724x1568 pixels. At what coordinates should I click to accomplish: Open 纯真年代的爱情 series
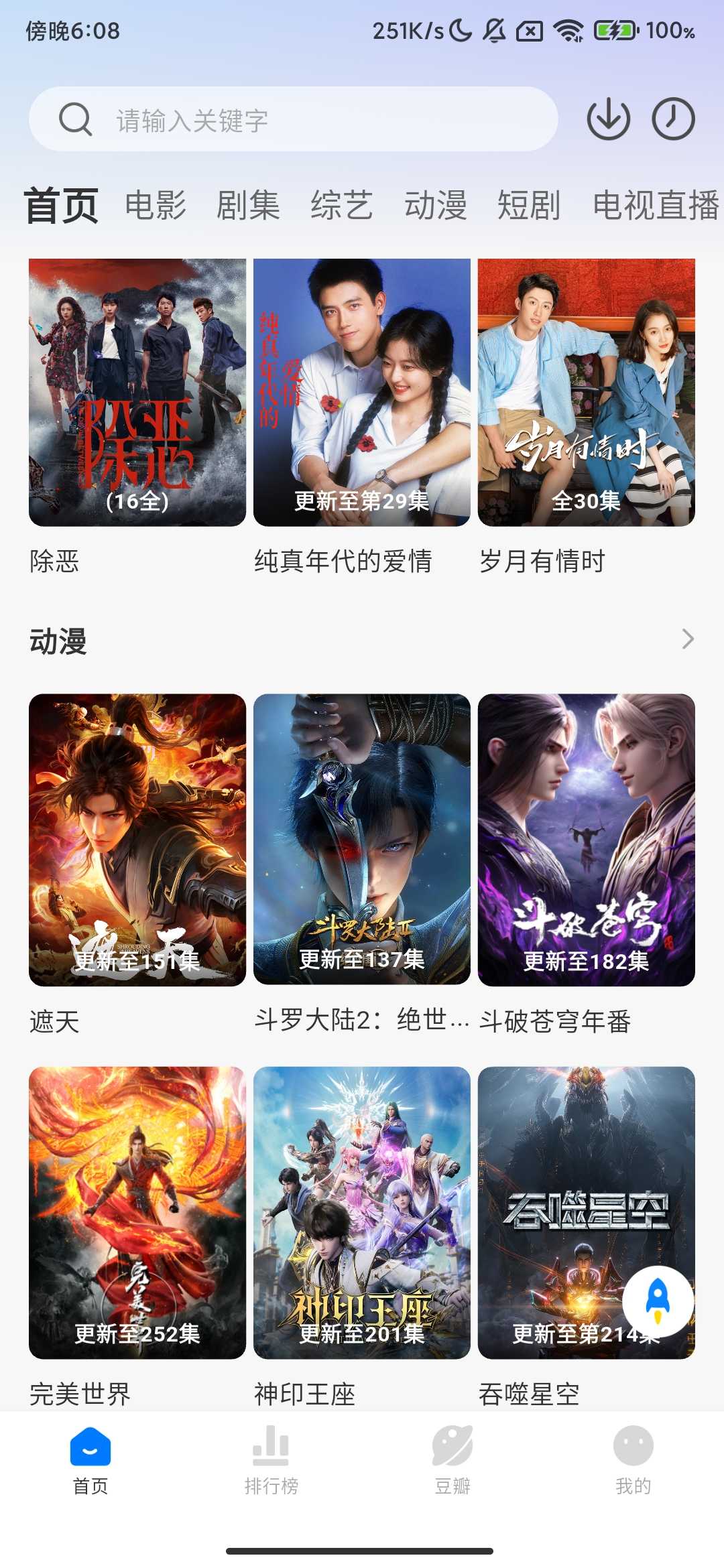(362, 392)
